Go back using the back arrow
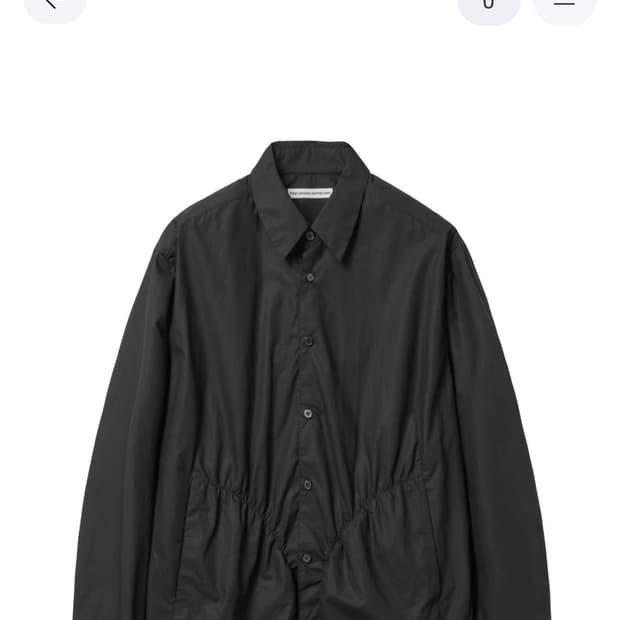This screenshot has height=620, width=620. (54, 5)
